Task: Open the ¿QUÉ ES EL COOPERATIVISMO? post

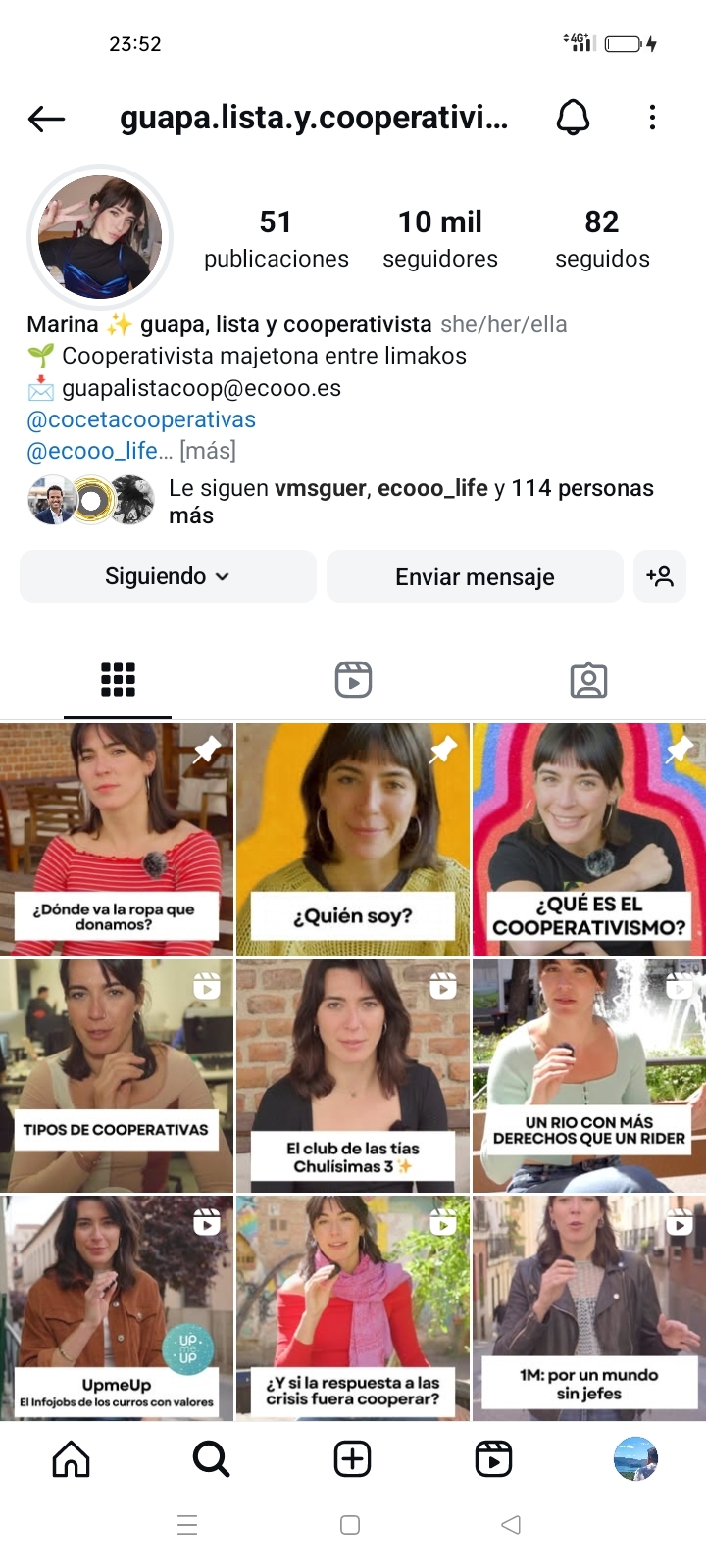Action: click(x=589, y=840)
